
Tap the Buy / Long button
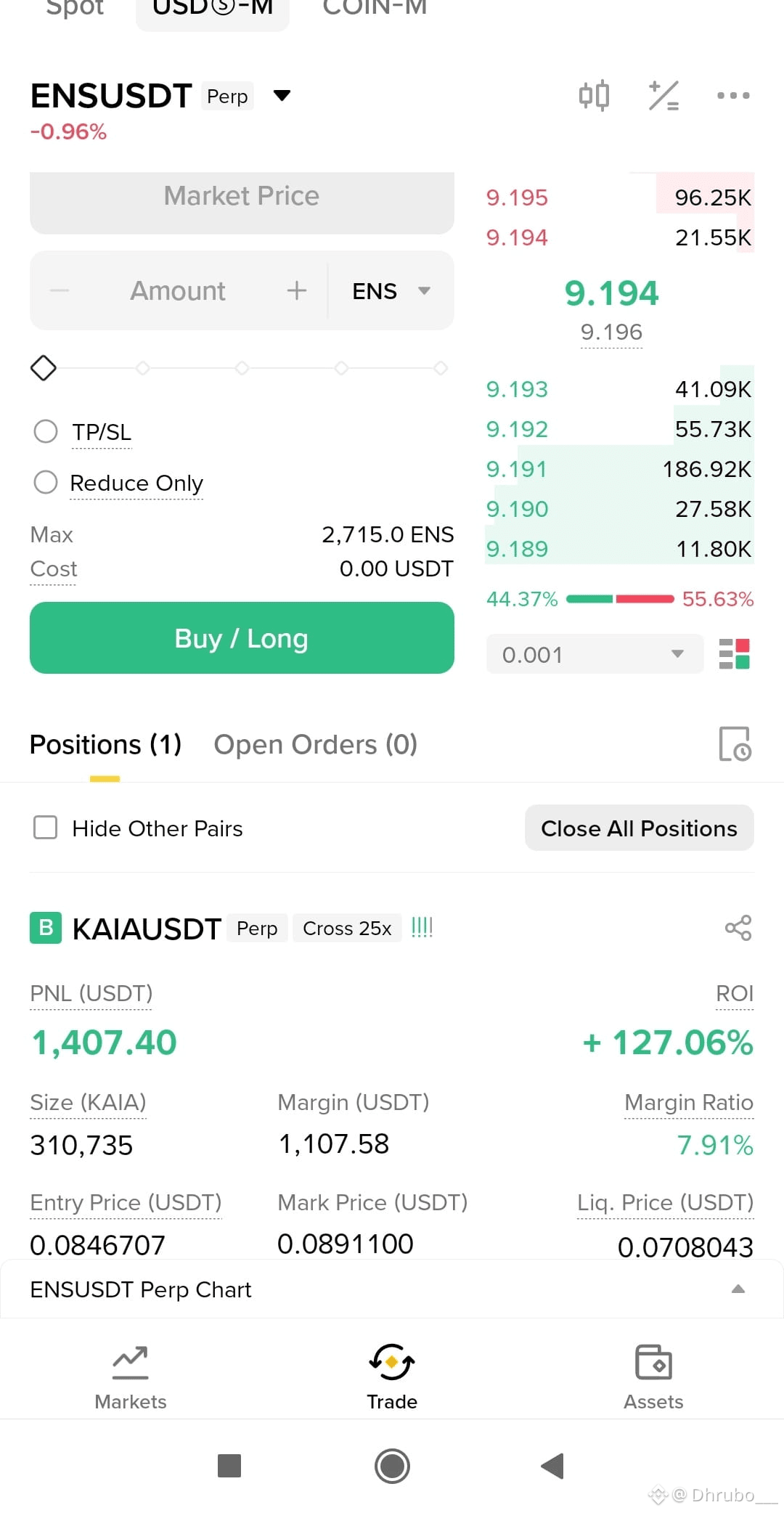pos(242,638)
